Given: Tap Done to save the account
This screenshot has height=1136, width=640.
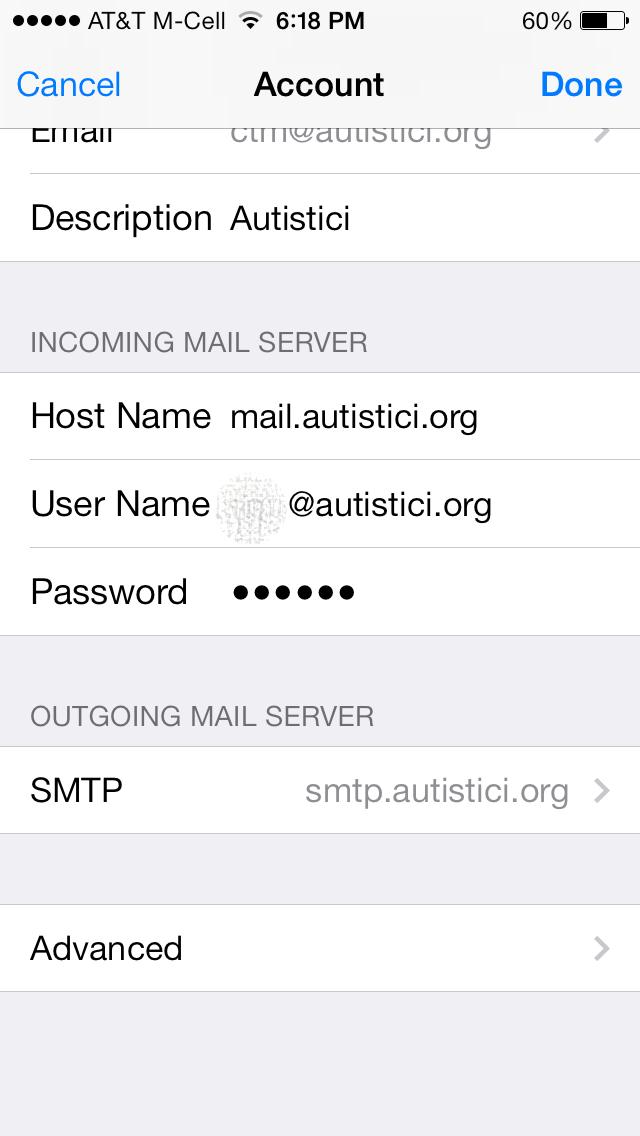Looking at the screenshot, I should (x=581, y=85).
